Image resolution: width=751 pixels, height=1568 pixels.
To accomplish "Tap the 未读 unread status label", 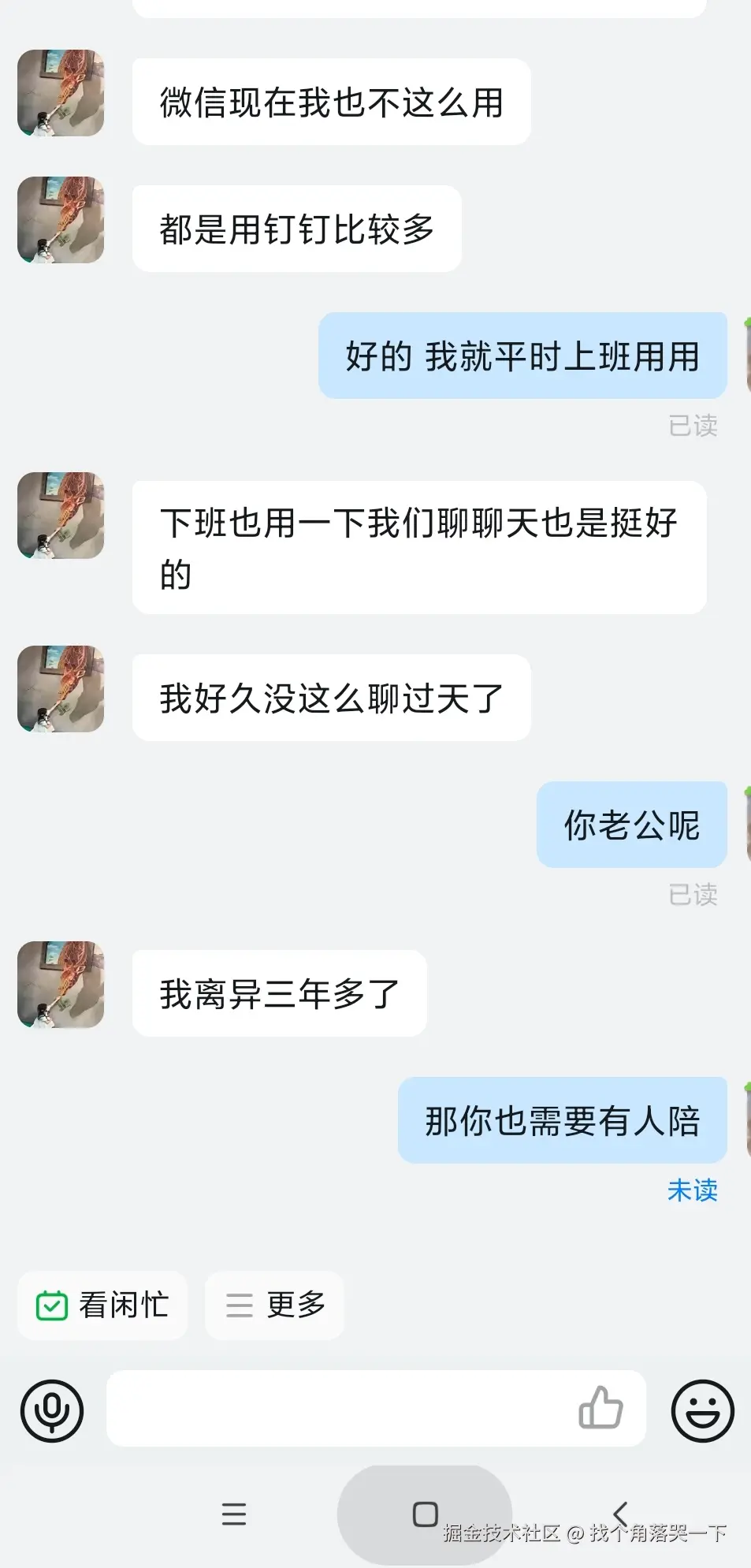I will 692,1191.
